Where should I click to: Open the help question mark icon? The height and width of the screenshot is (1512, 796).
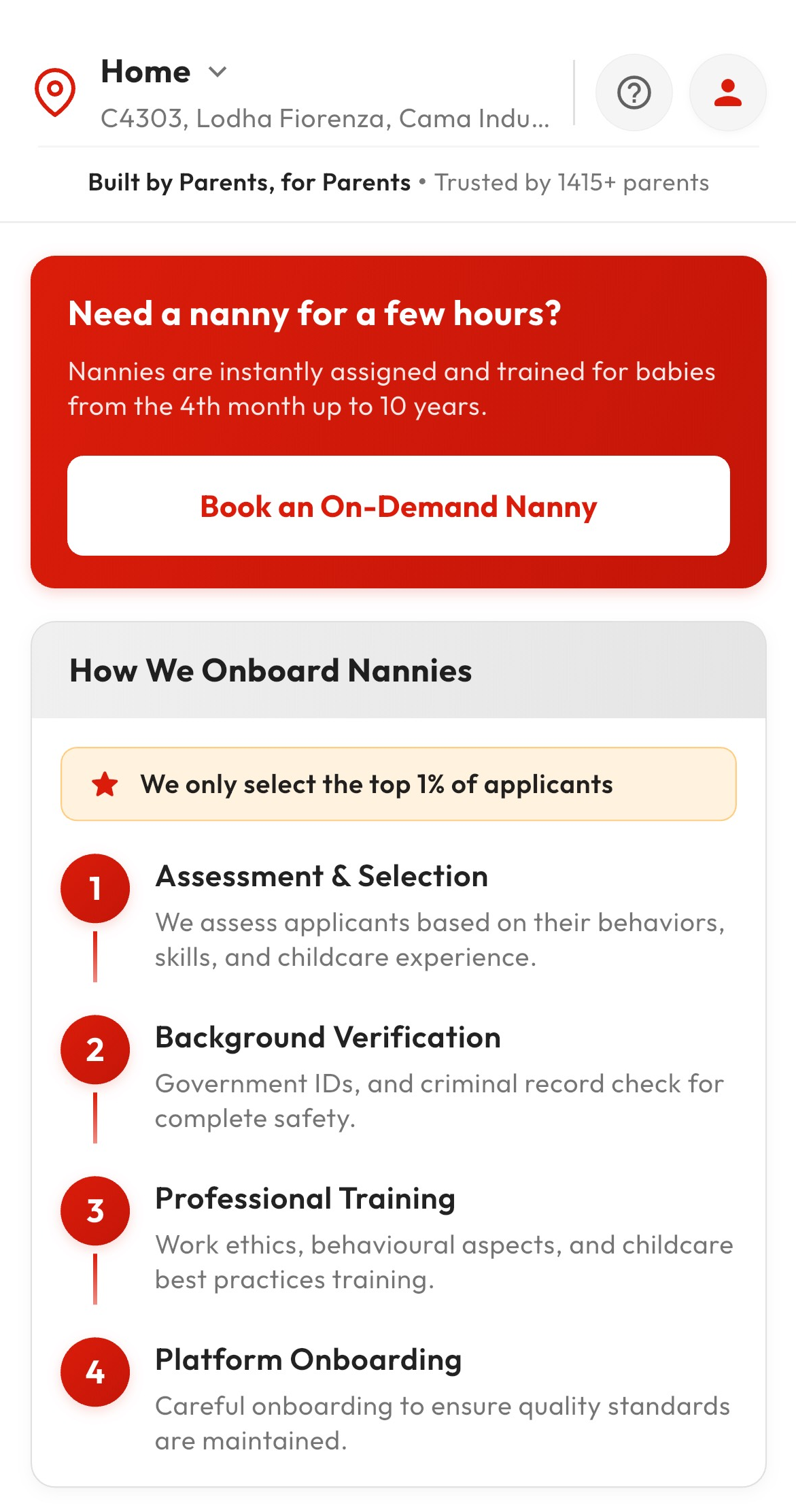tap(634, 93)
